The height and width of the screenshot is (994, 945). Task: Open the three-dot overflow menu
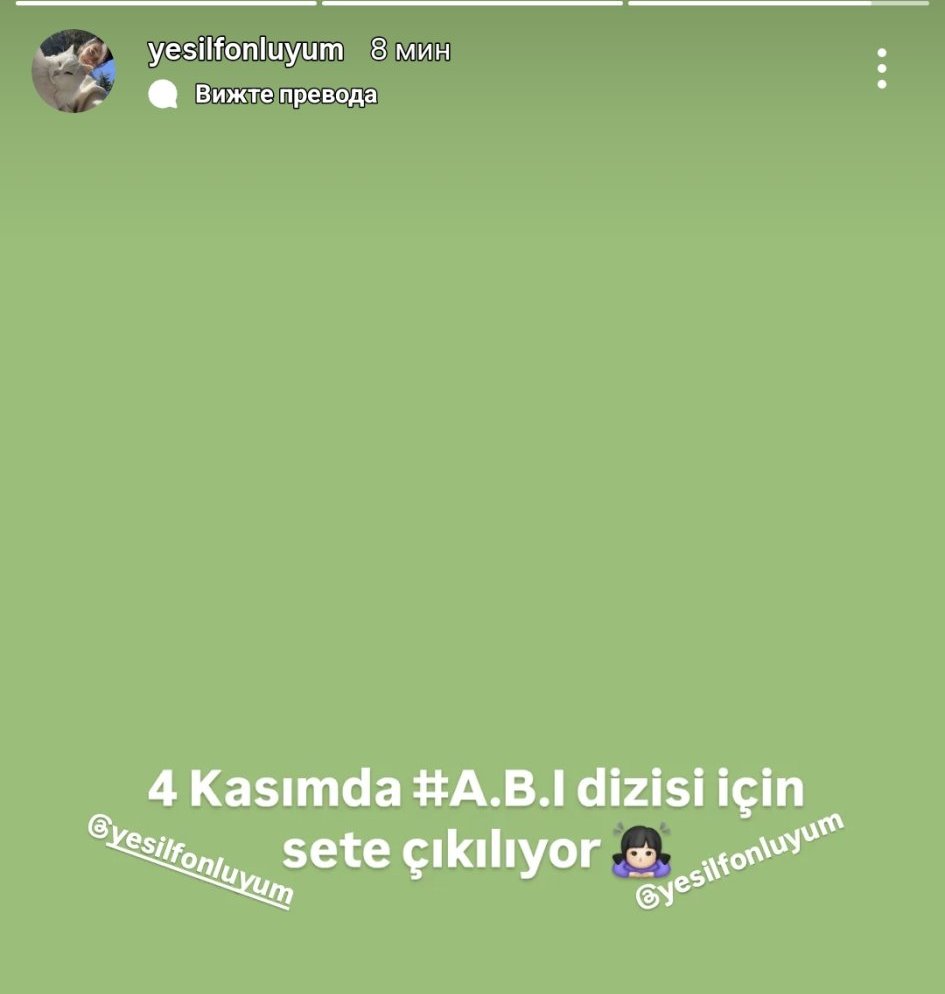coord(881,68)
